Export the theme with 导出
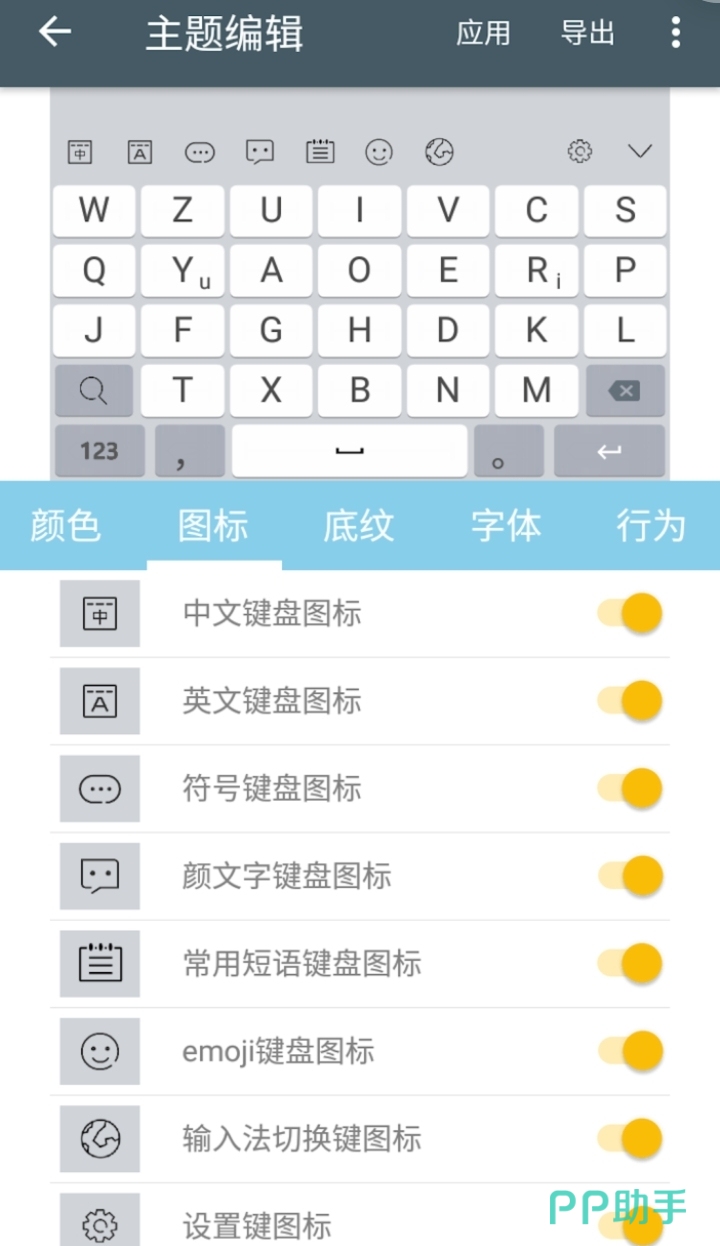 point(587,33)
